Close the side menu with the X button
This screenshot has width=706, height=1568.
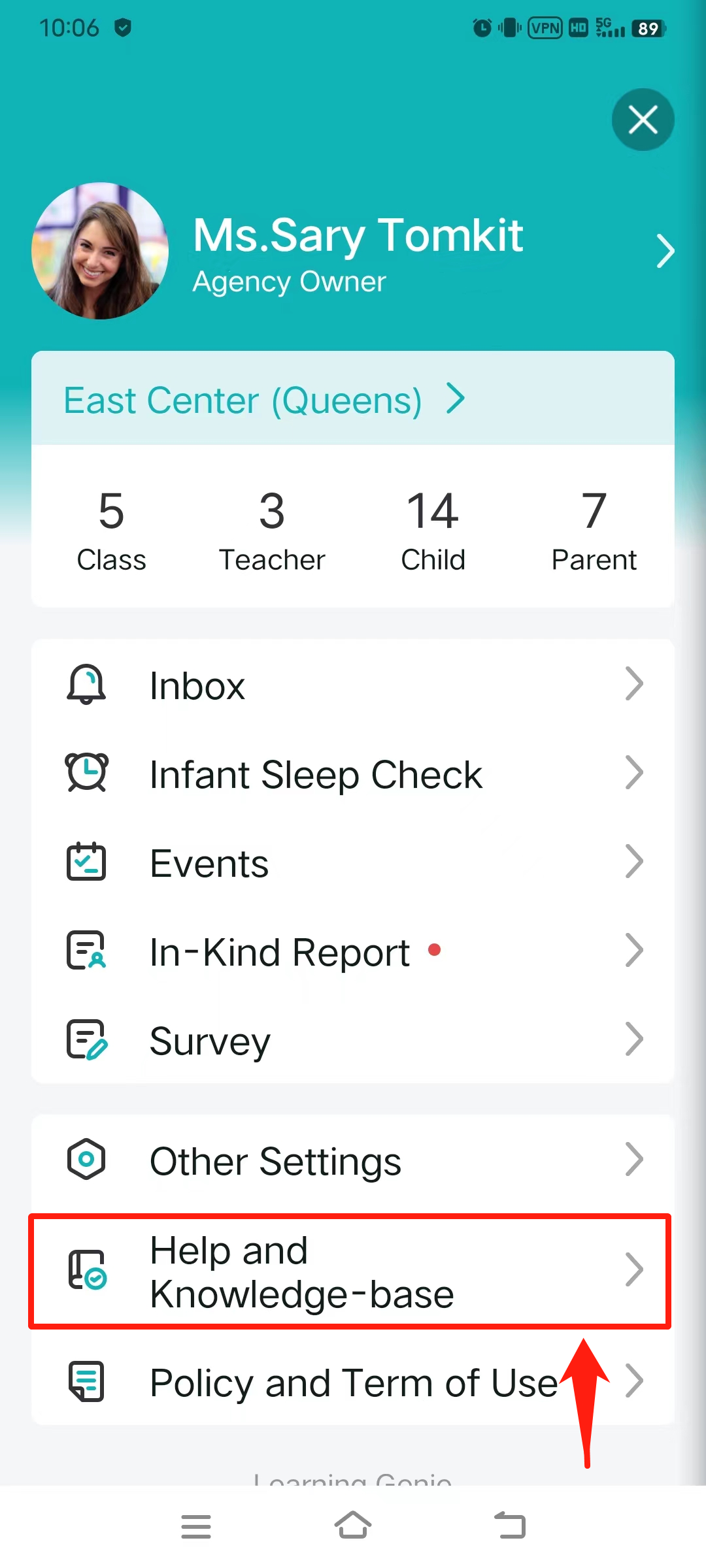pyautogui.click(x=643, y=120)
